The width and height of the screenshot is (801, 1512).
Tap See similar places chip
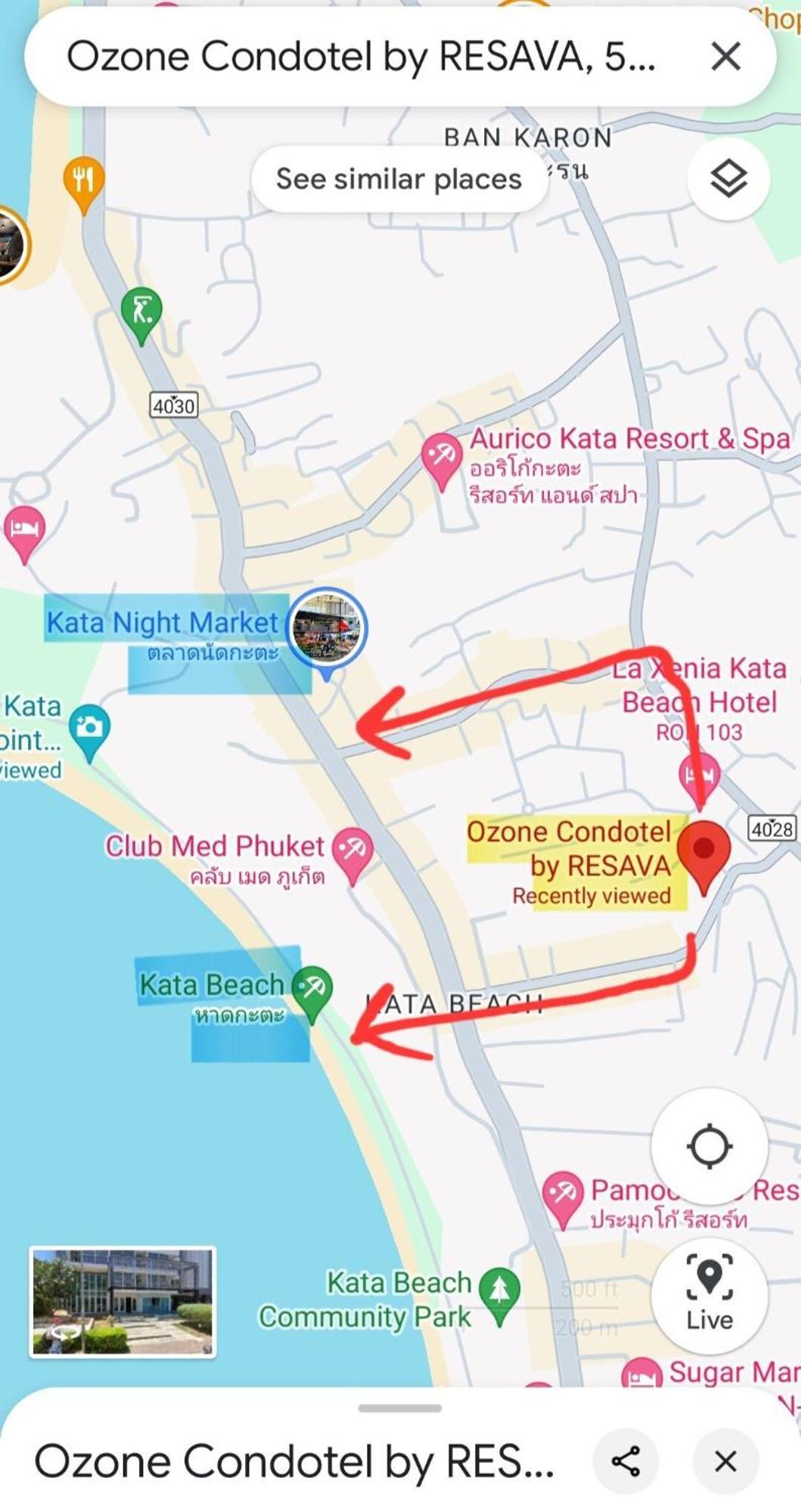coord(399,179)
